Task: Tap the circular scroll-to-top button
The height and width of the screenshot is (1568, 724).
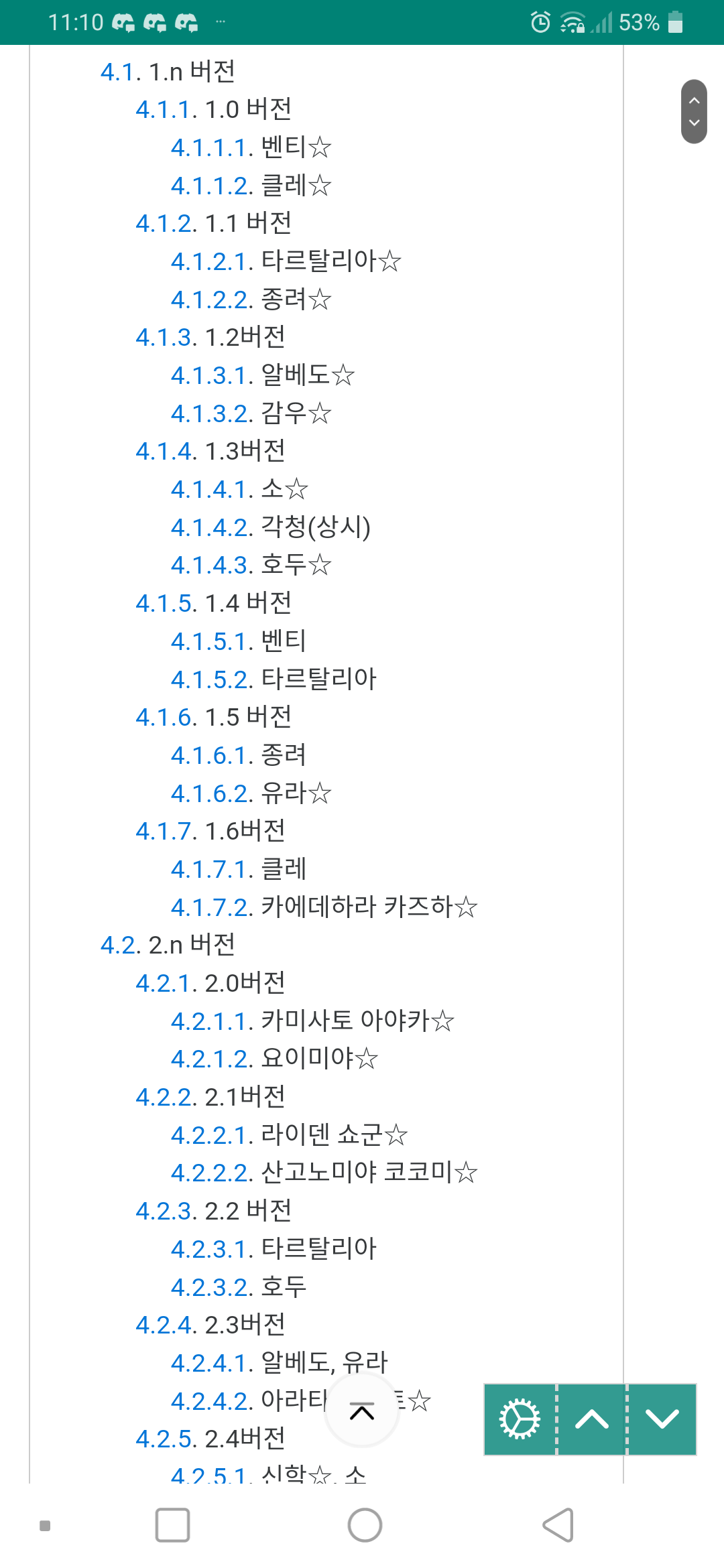Action: (362, 1411)
